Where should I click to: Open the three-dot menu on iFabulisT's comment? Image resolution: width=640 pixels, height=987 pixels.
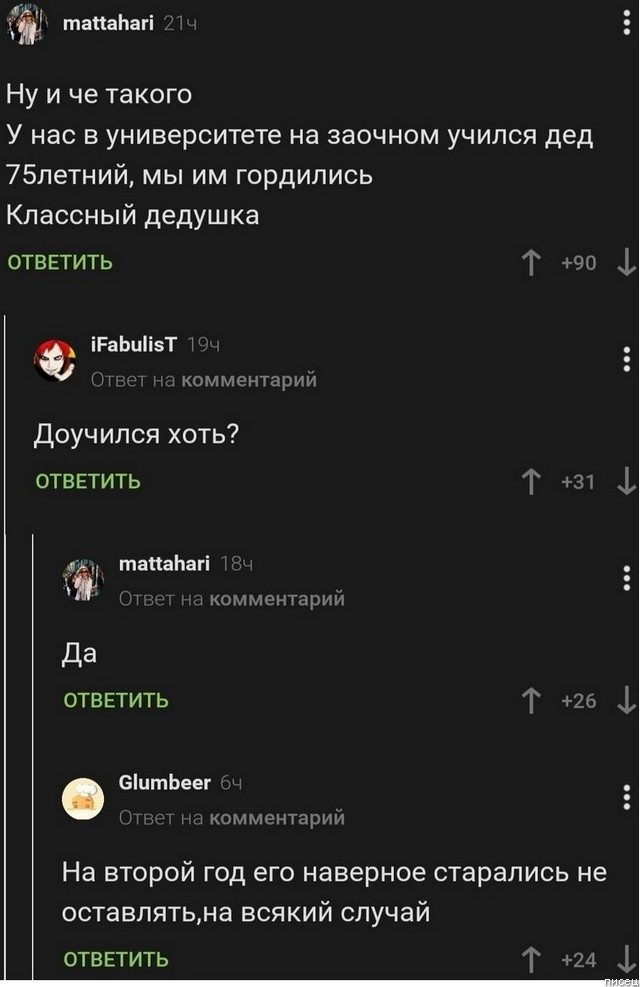[626, 357]
